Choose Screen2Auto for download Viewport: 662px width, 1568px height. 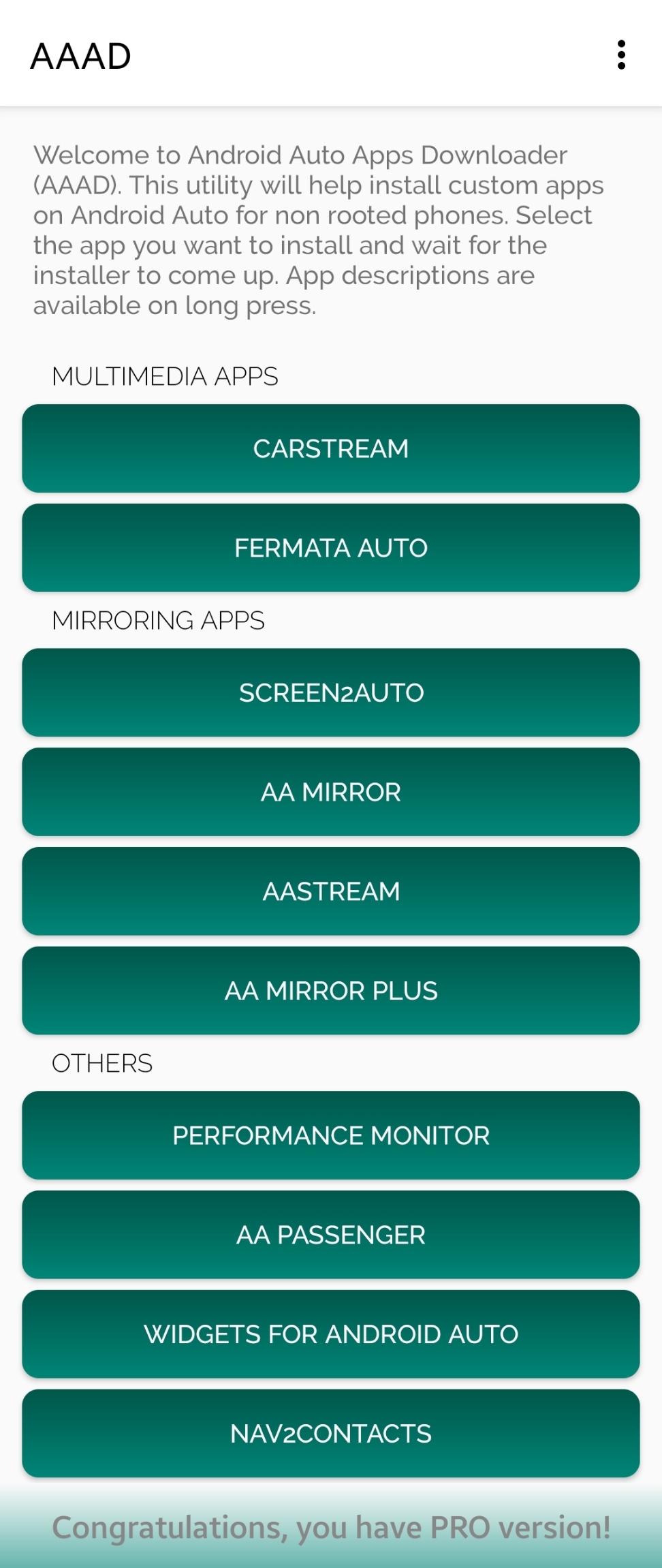tap(331, 692)
